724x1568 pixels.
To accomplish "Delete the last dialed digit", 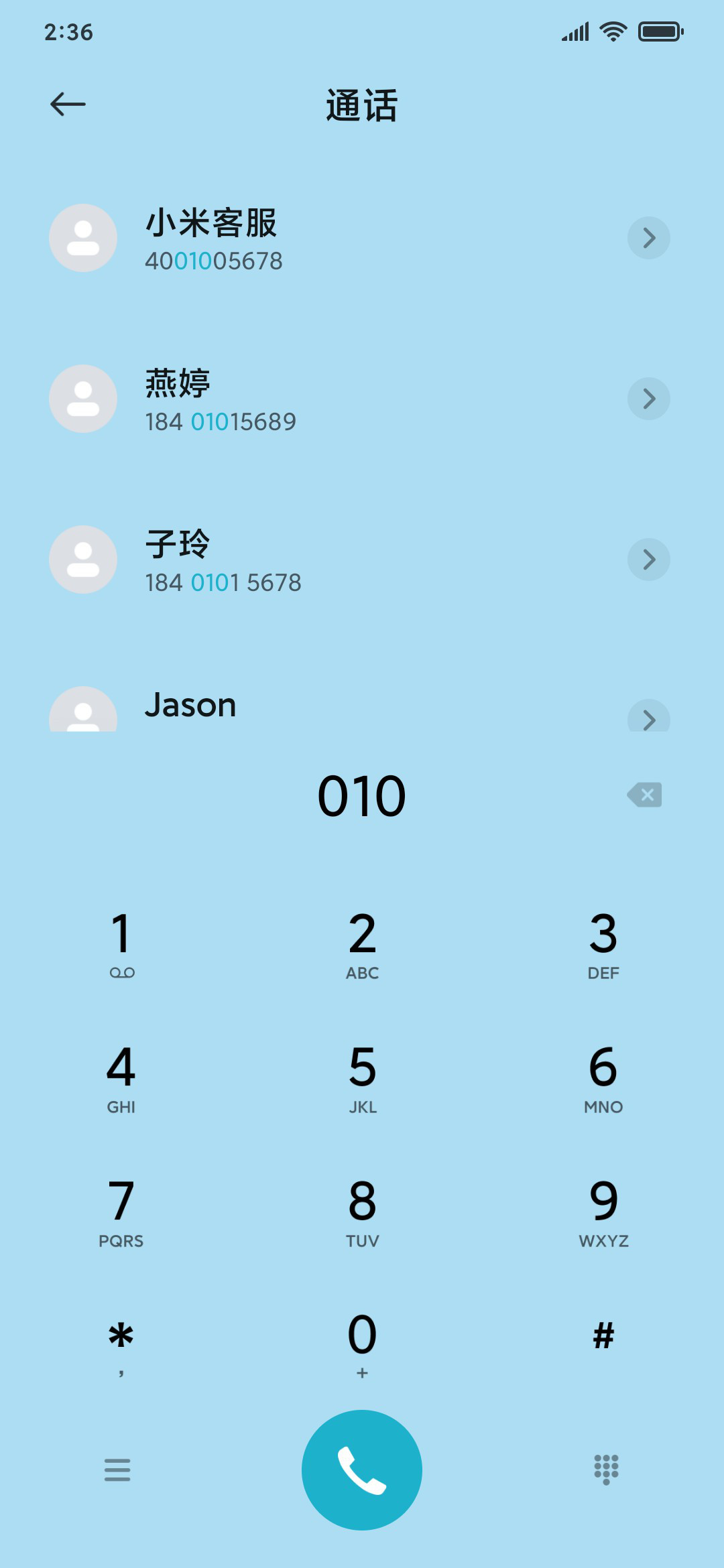I will pyautogui.click(x=644, y=795).
